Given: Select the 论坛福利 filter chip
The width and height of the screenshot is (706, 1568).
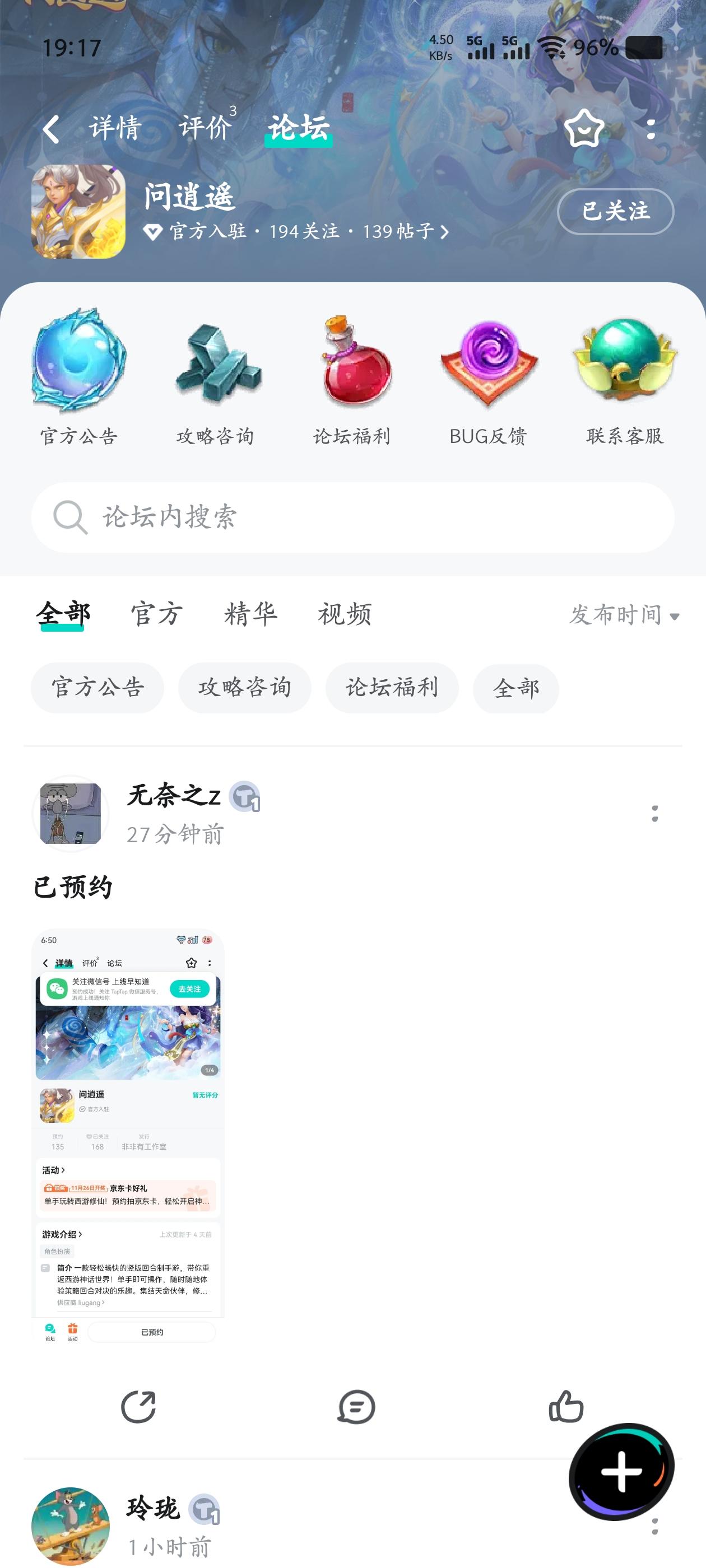Looking at the screenshot, I should (392, 688).
